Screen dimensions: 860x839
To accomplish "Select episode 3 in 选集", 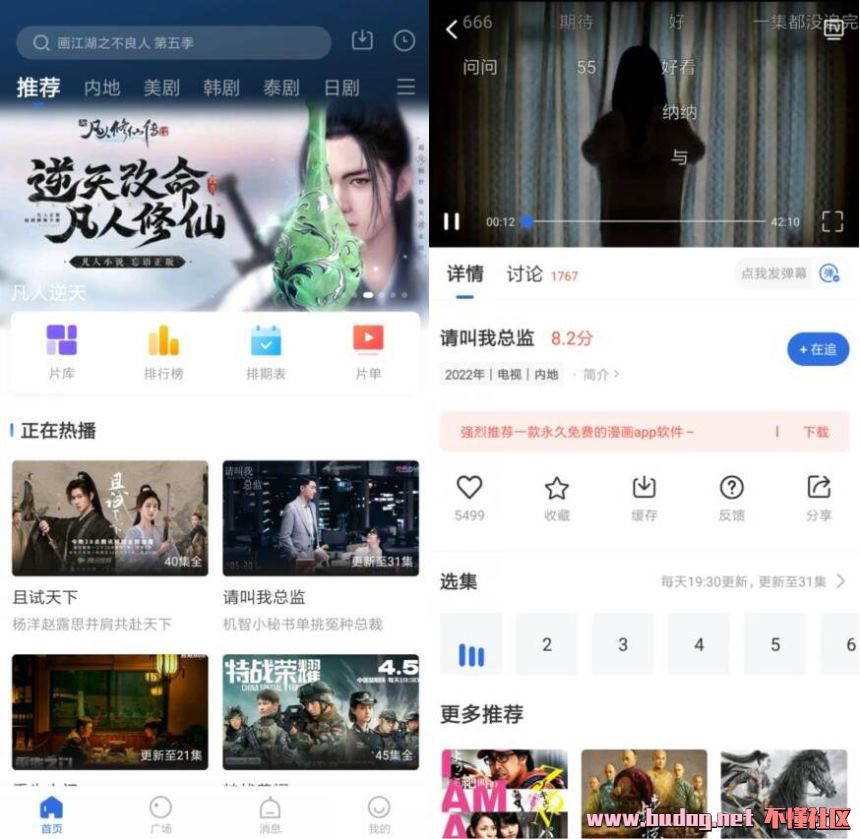I will tap(622, 645).
